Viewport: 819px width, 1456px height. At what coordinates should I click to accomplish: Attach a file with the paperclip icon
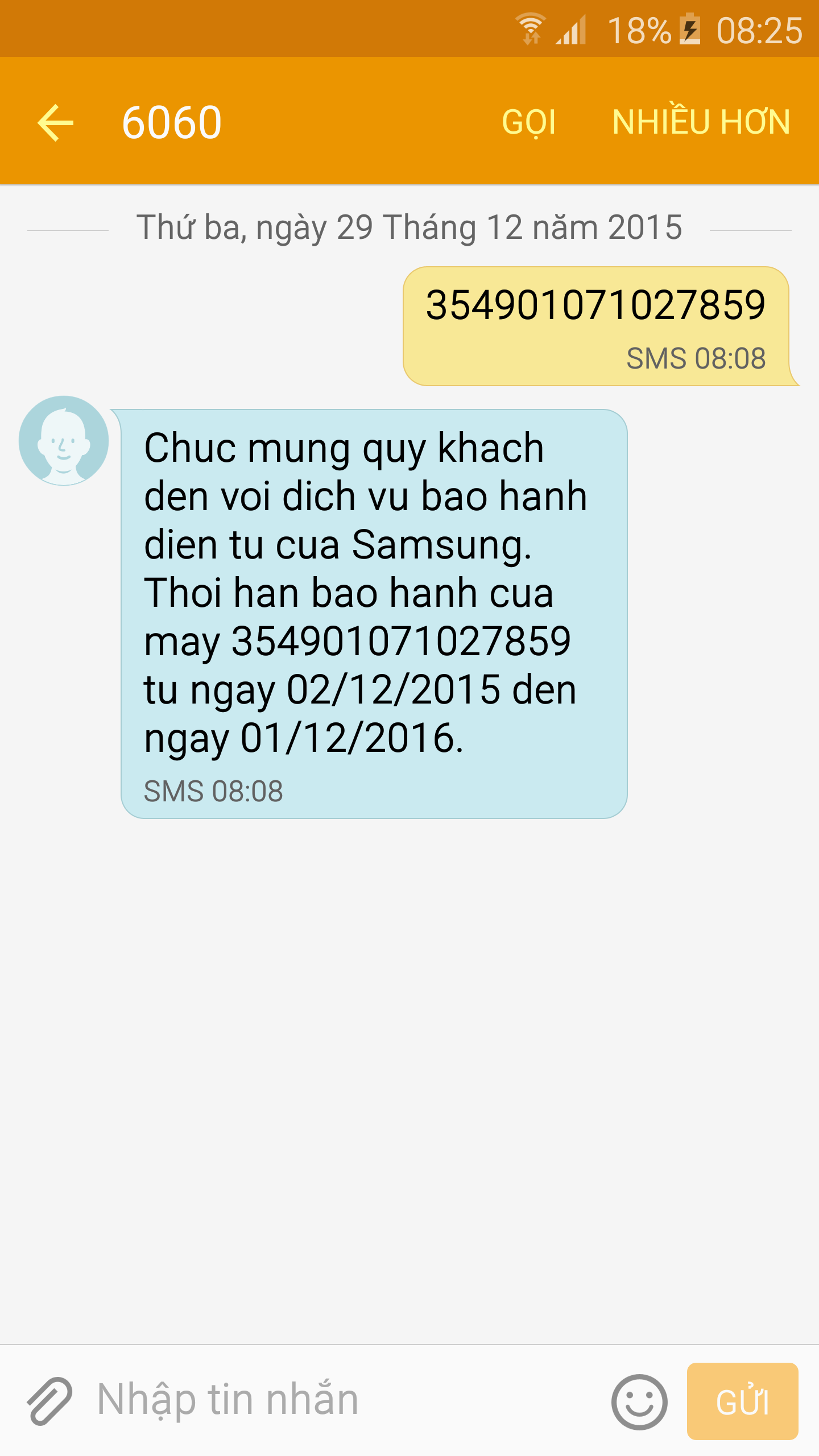[49, 1401]
